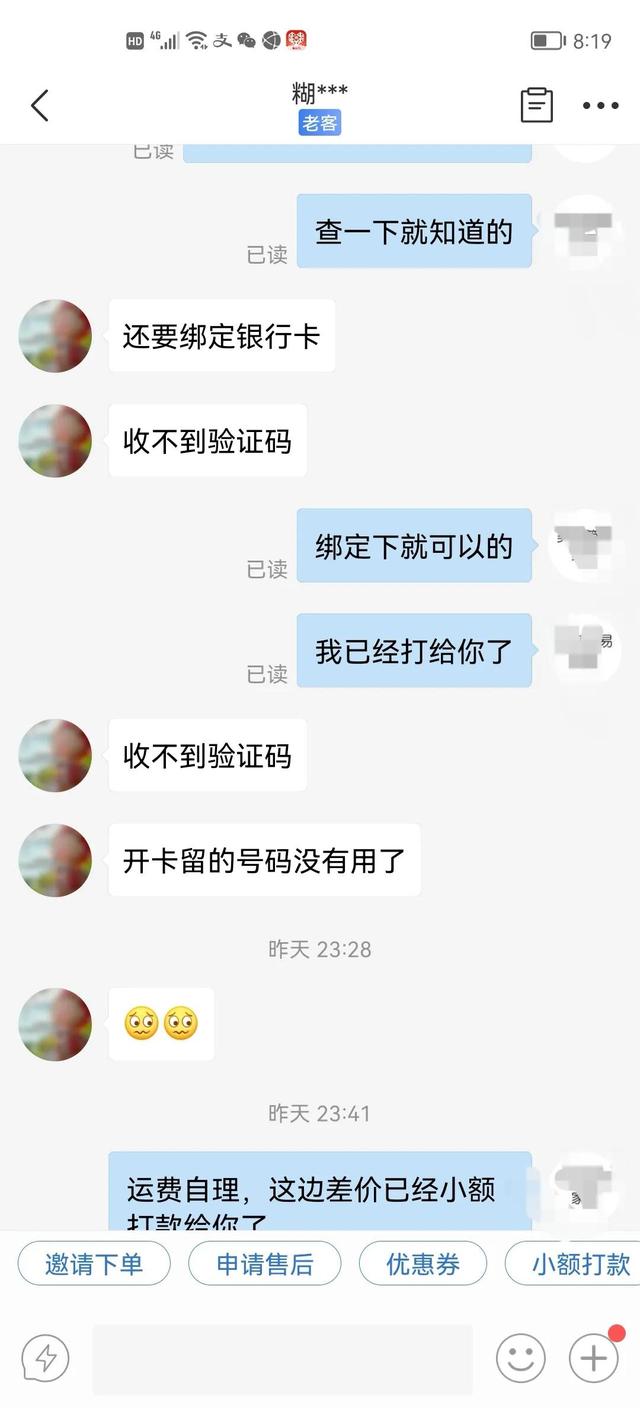This screenshot has width=640, height=1408.
Task: Open the three-dot more menu
Action: point(600,105)
